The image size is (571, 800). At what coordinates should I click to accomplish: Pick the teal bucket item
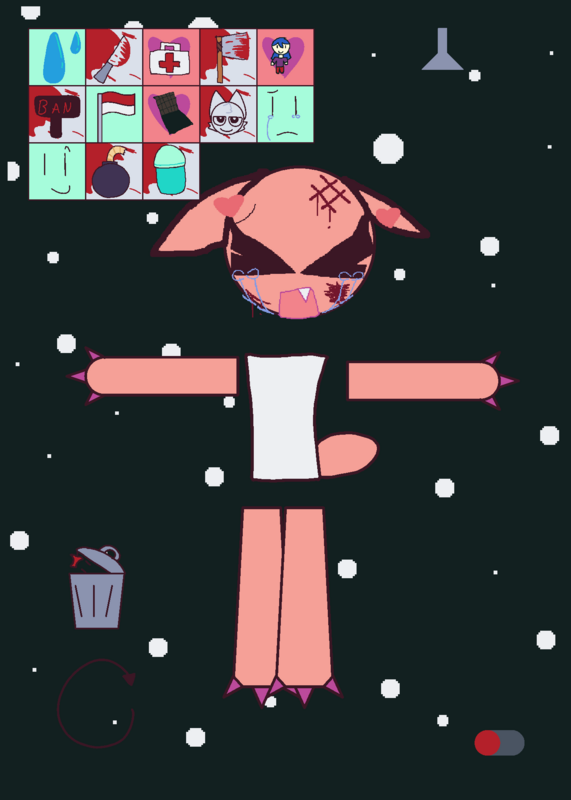[x=171, y=171]
